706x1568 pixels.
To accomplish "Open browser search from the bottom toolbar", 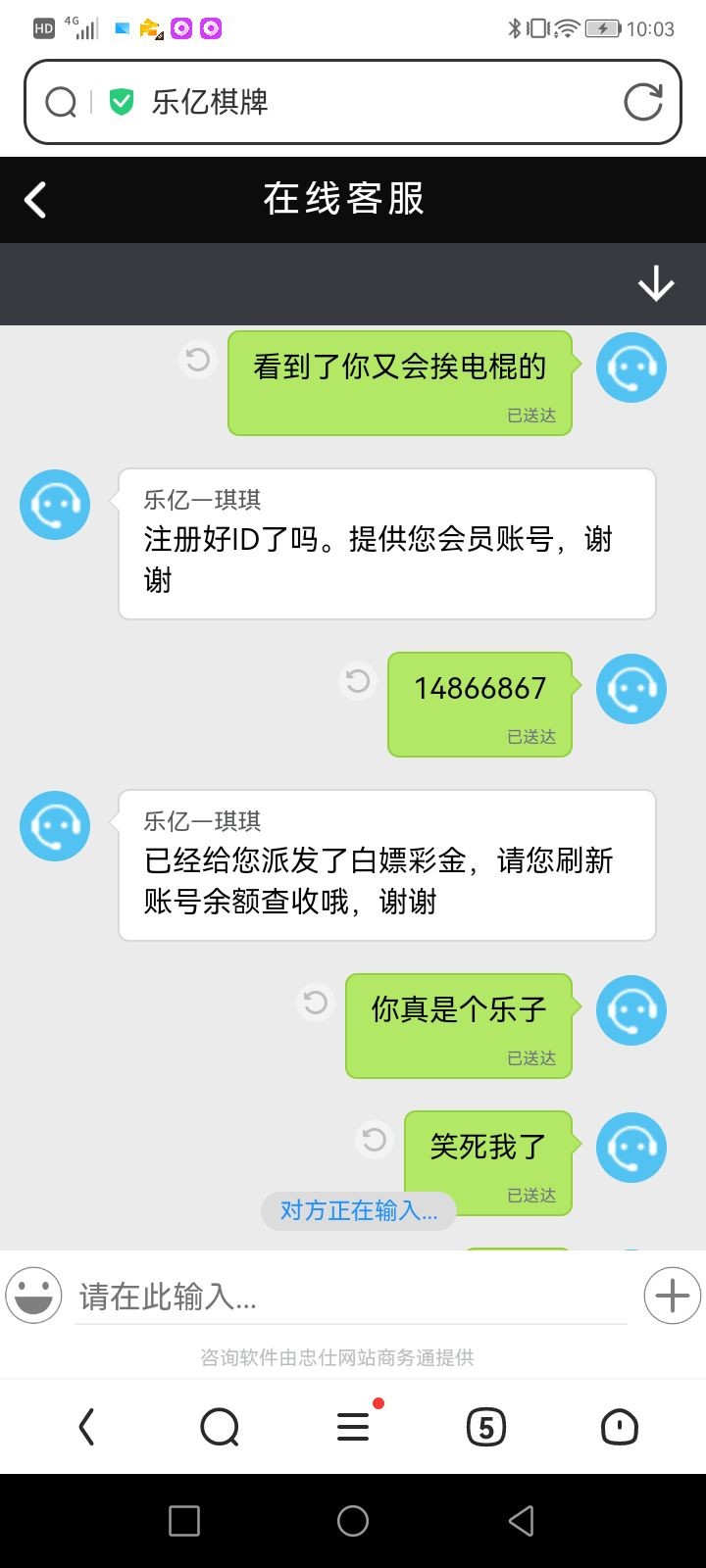I will click(220, 1427).
